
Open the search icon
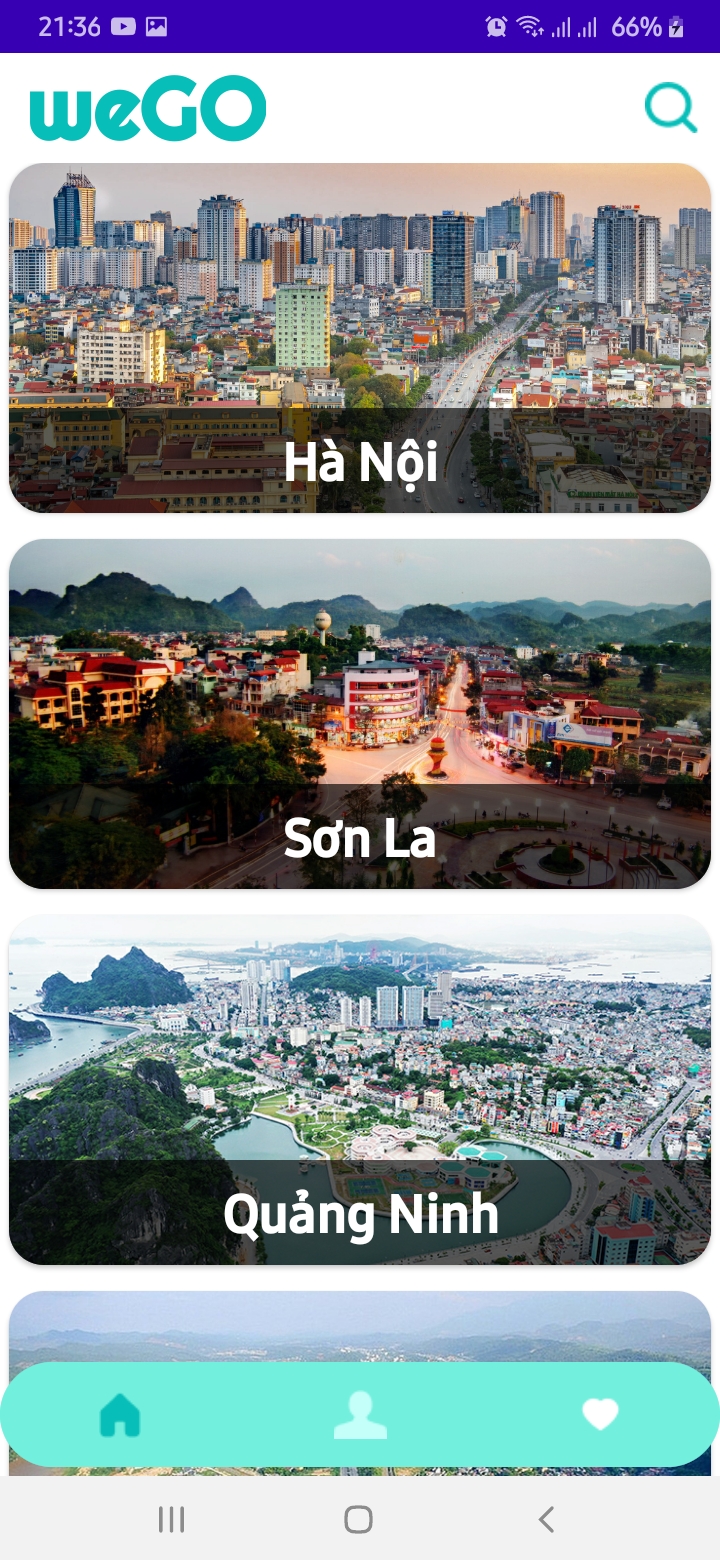click(x=670, y=107)
